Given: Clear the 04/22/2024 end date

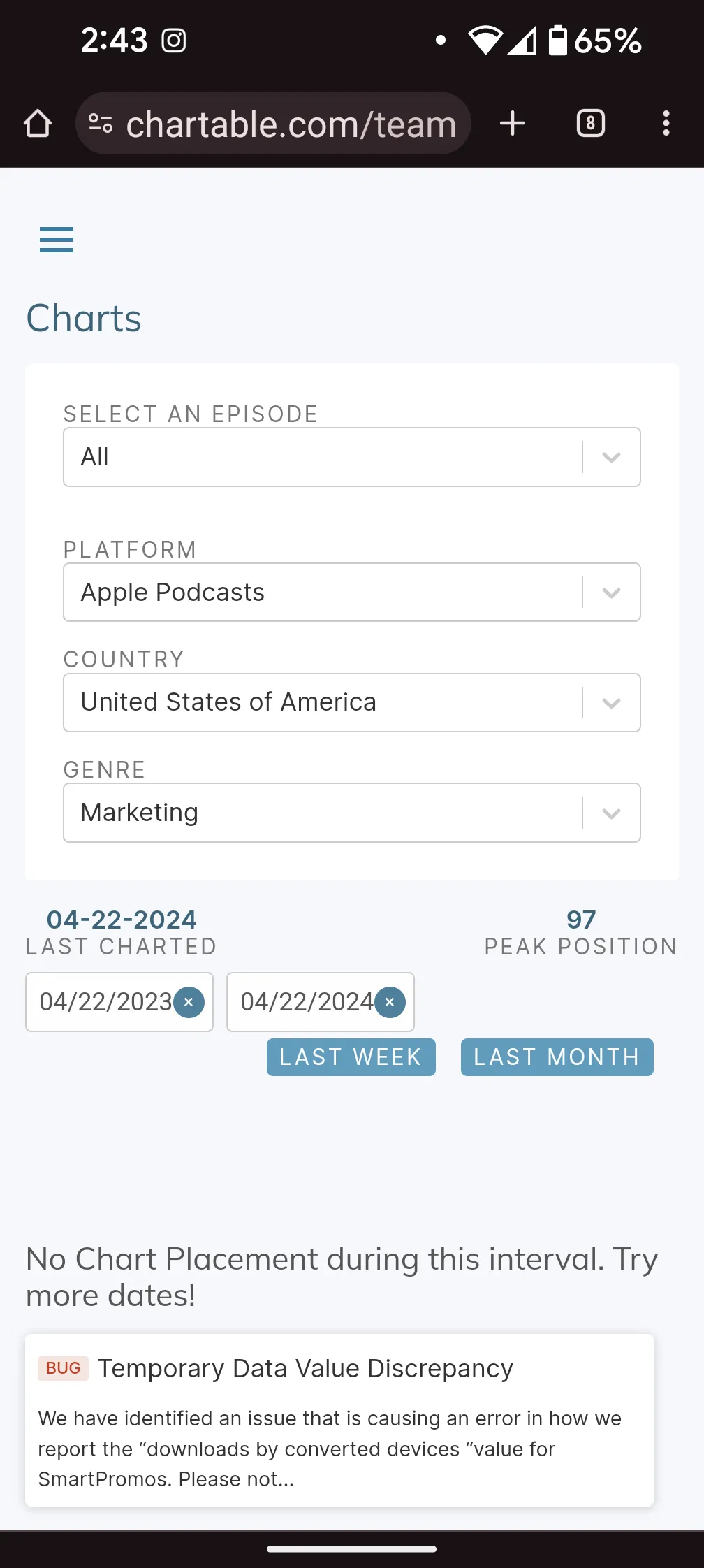Looking at the screenshot, I should [x=390, y=1002].
